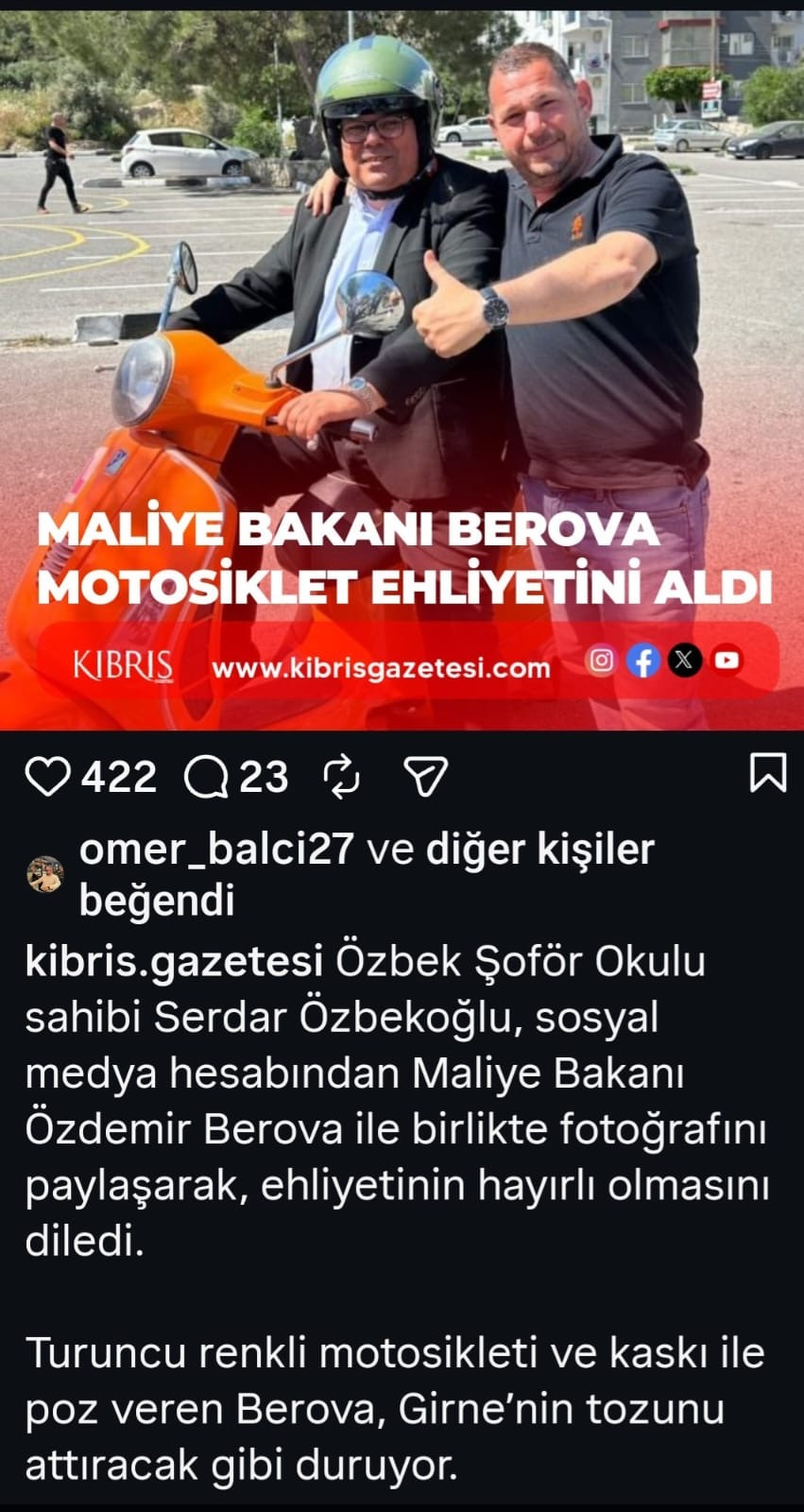
Task: Open comments on the post
Action: pos(207,777)
